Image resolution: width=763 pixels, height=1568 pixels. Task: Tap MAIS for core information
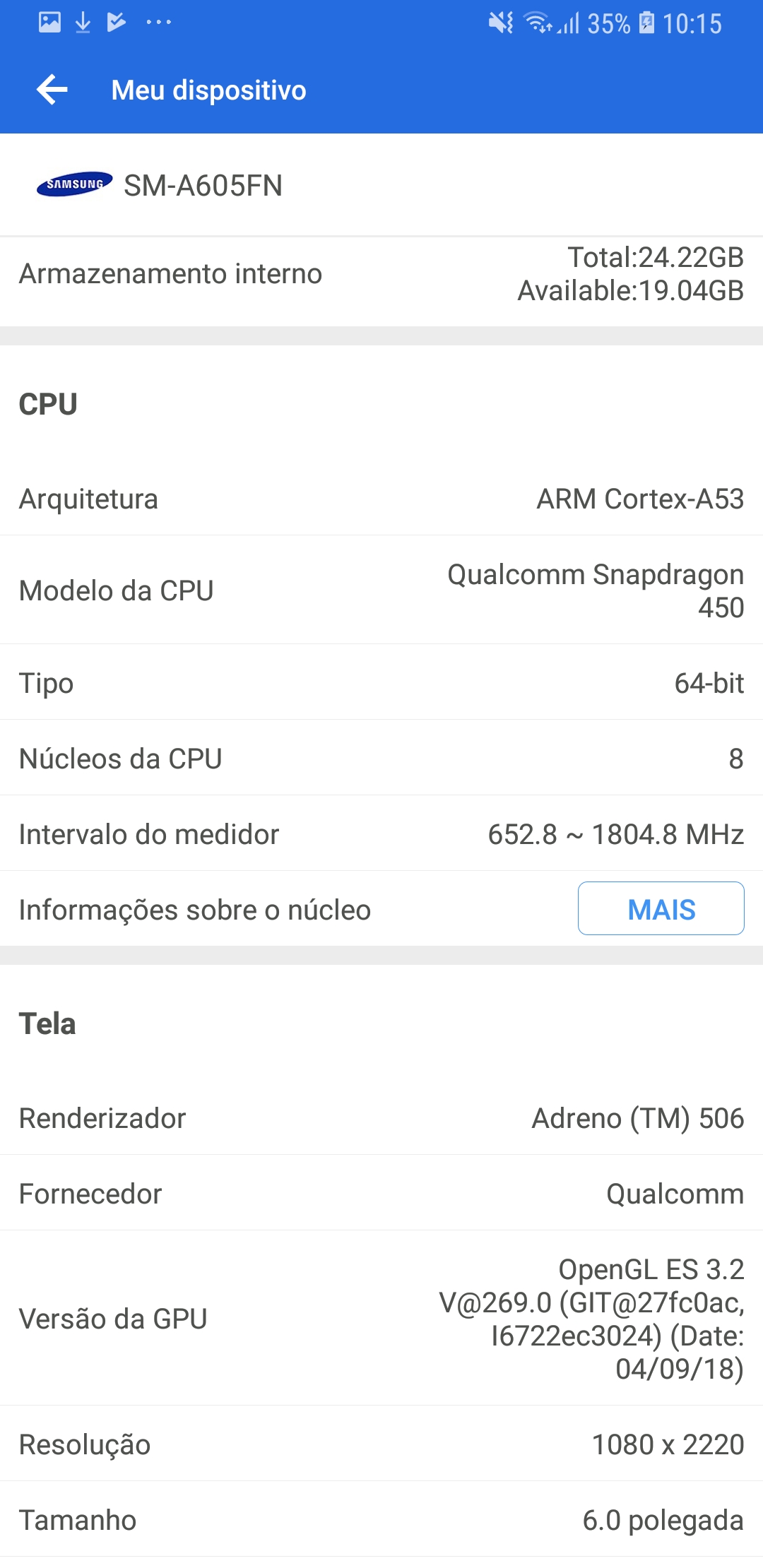point(661,908)
